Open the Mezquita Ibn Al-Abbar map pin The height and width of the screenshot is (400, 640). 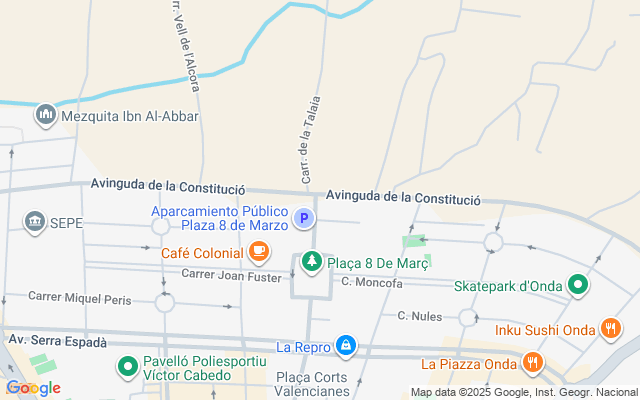click(46, 116)
